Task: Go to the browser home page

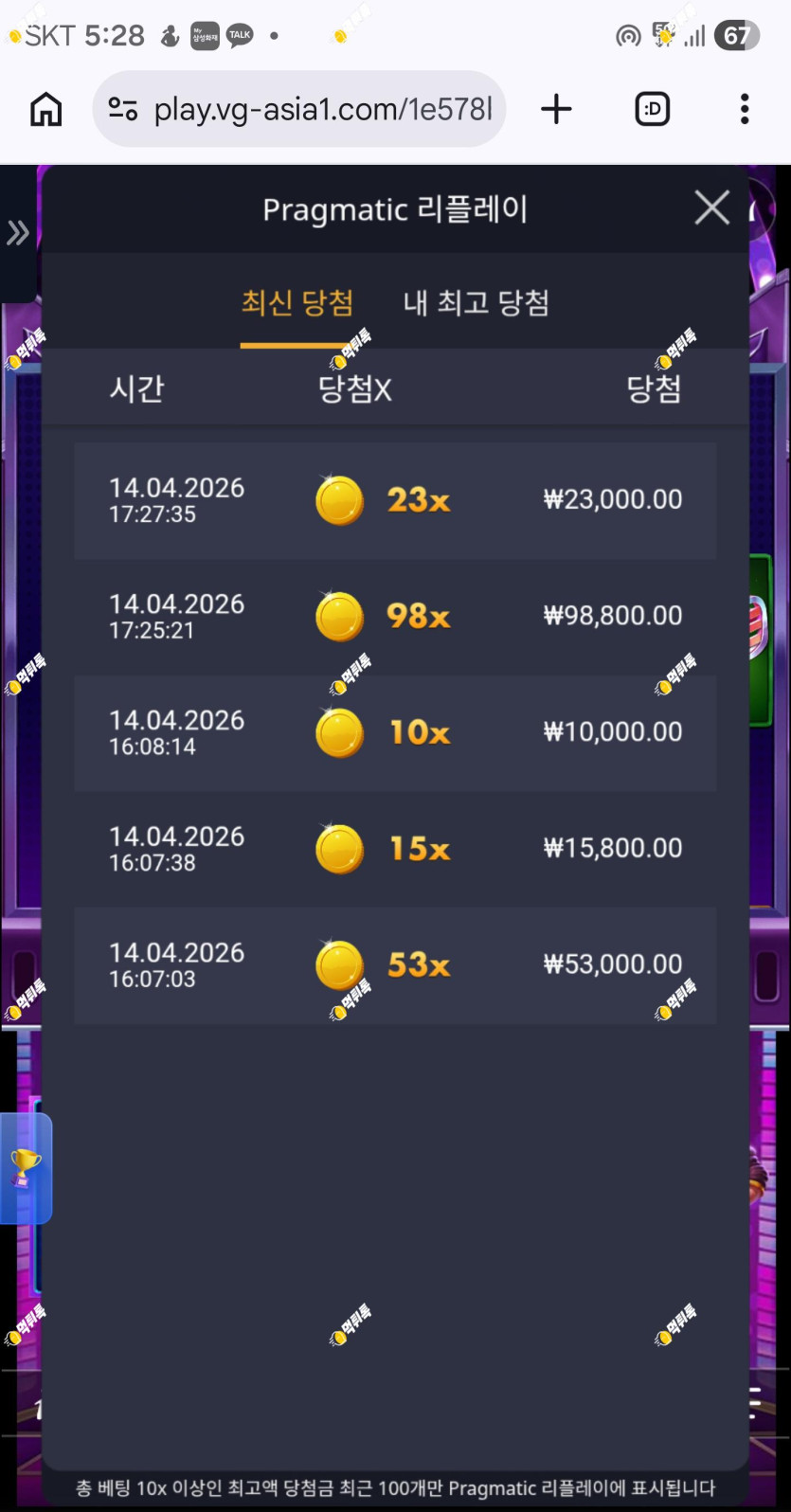Action: pos(45,109)
